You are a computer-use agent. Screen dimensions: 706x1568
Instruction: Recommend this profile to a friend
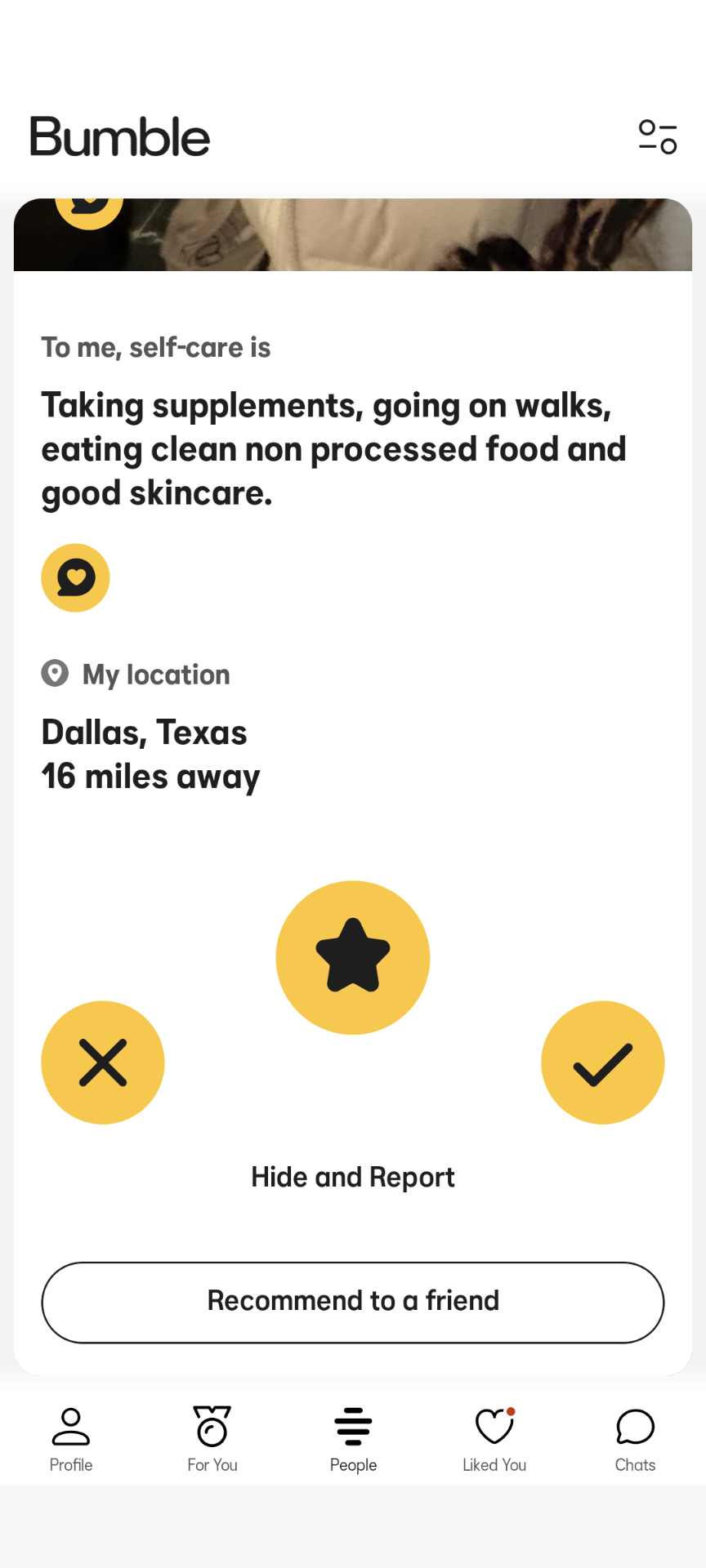pos(353,1303)
